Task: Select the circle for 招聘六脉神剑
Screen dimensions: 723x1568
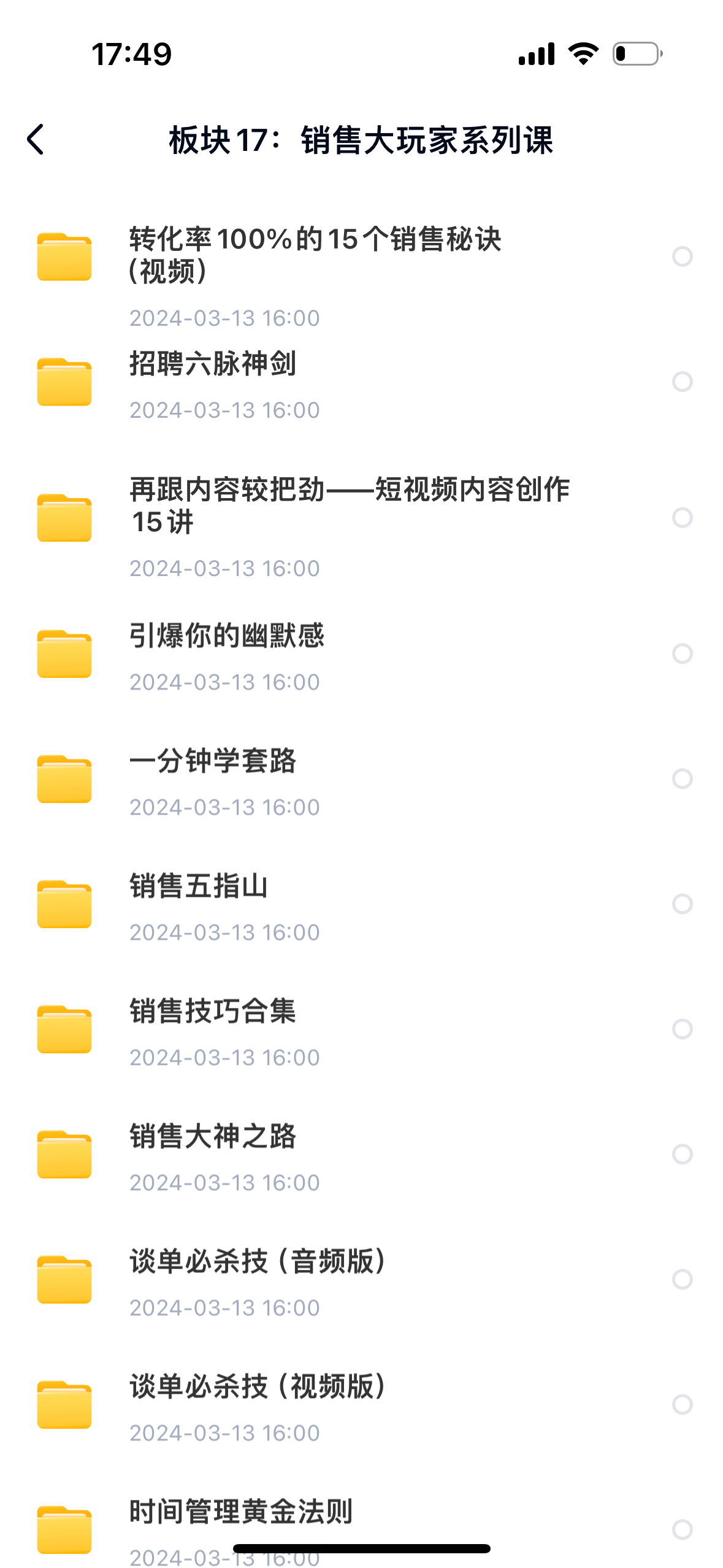Action: (682, 382)
